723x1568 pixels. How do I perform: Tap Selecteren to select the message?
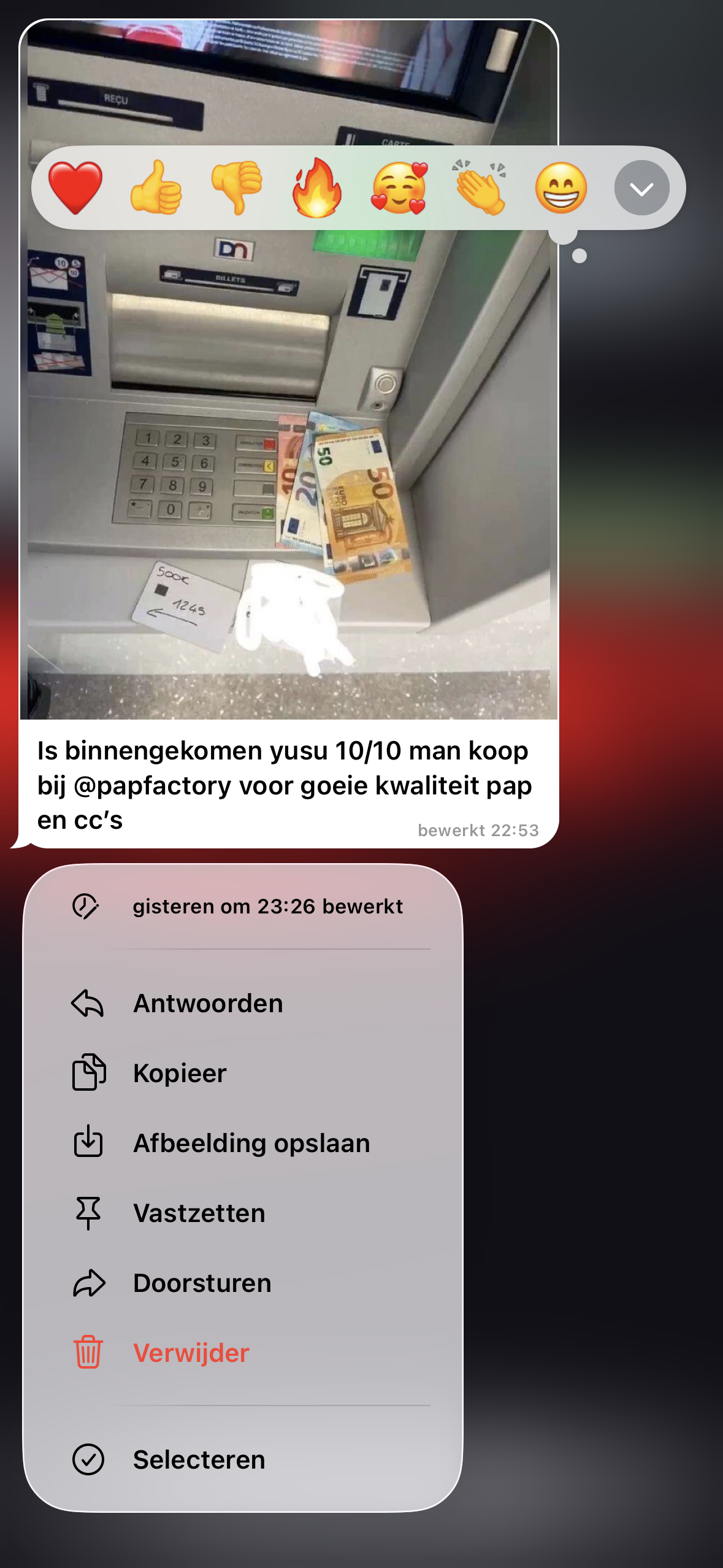243,1460
